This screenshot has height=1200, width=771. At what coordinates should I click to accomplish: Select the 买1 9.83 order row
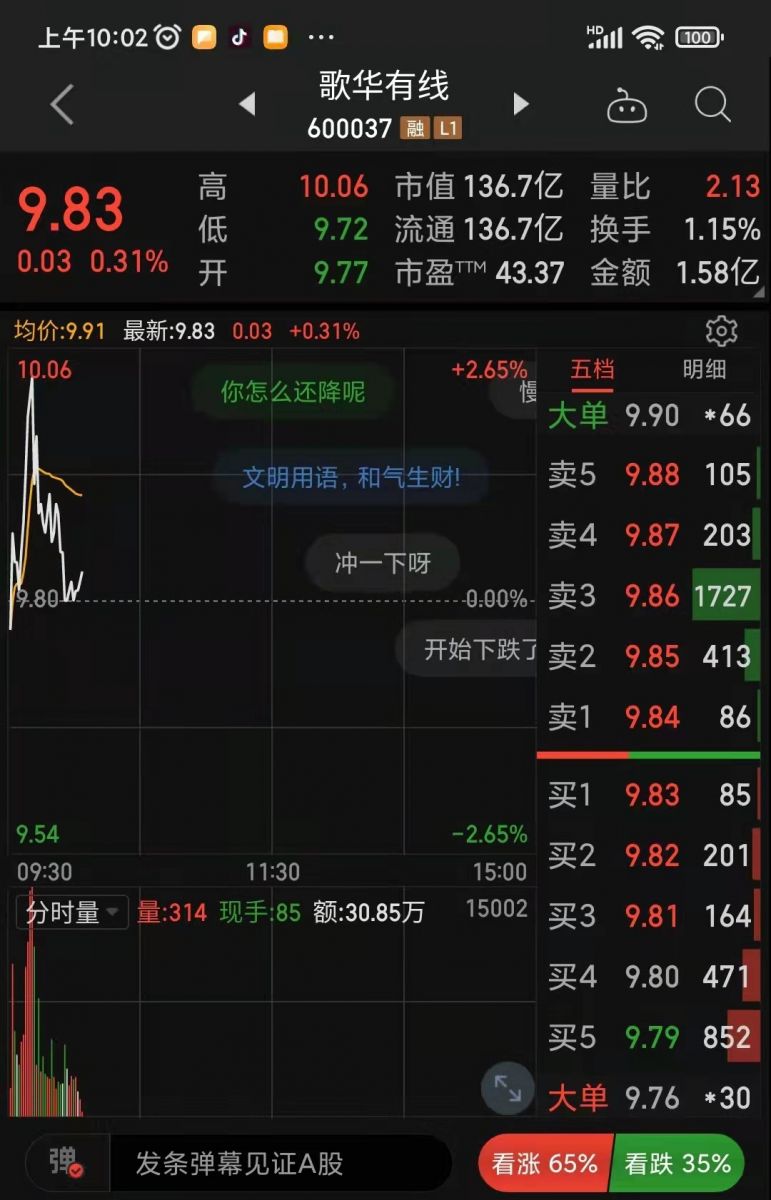(x=650, y=795)
